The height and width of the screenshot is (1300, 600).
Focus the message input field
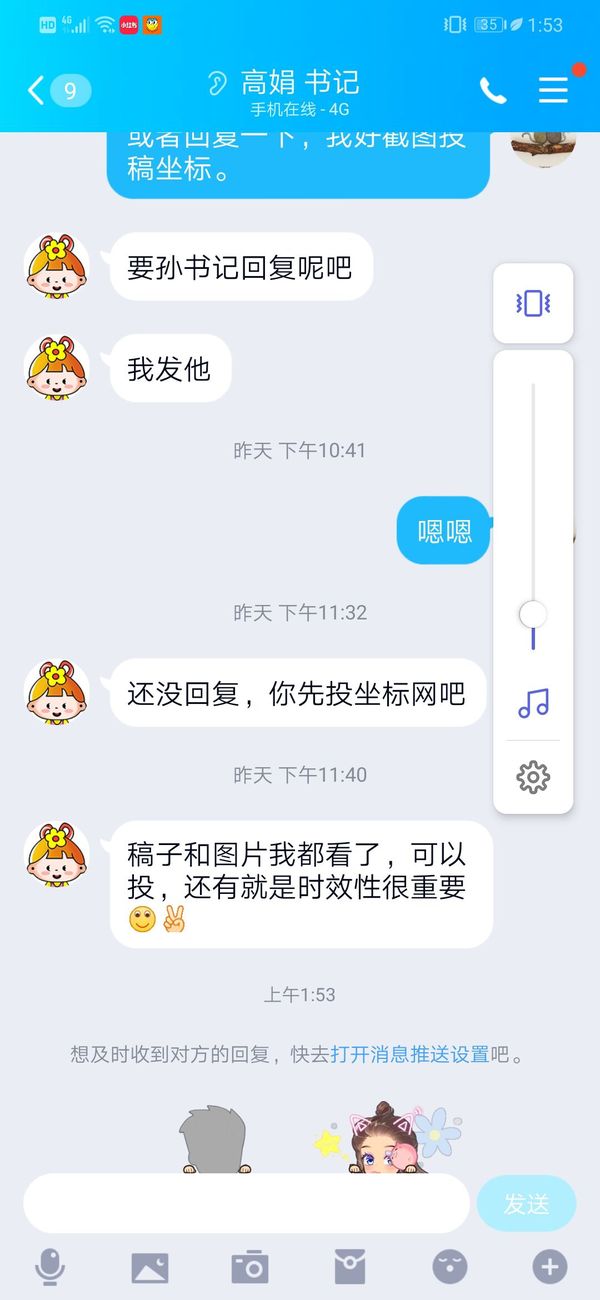(246, 1203)
